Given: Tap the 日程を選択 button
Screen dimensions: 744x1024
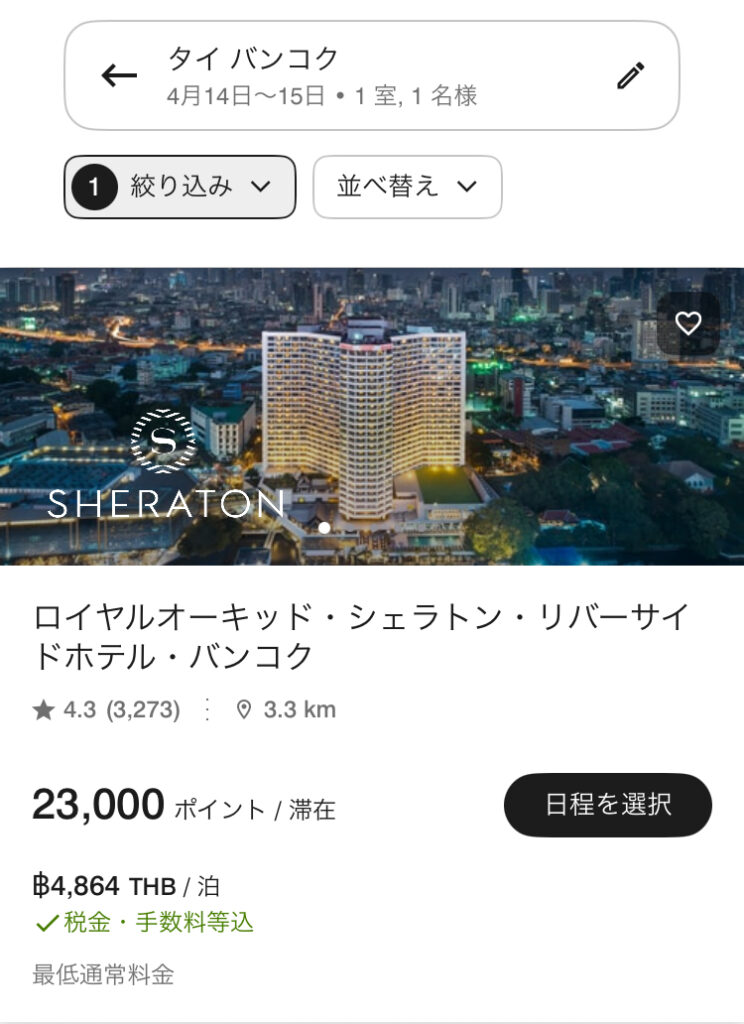Looking at the screenshot, I should click(607, 805).
